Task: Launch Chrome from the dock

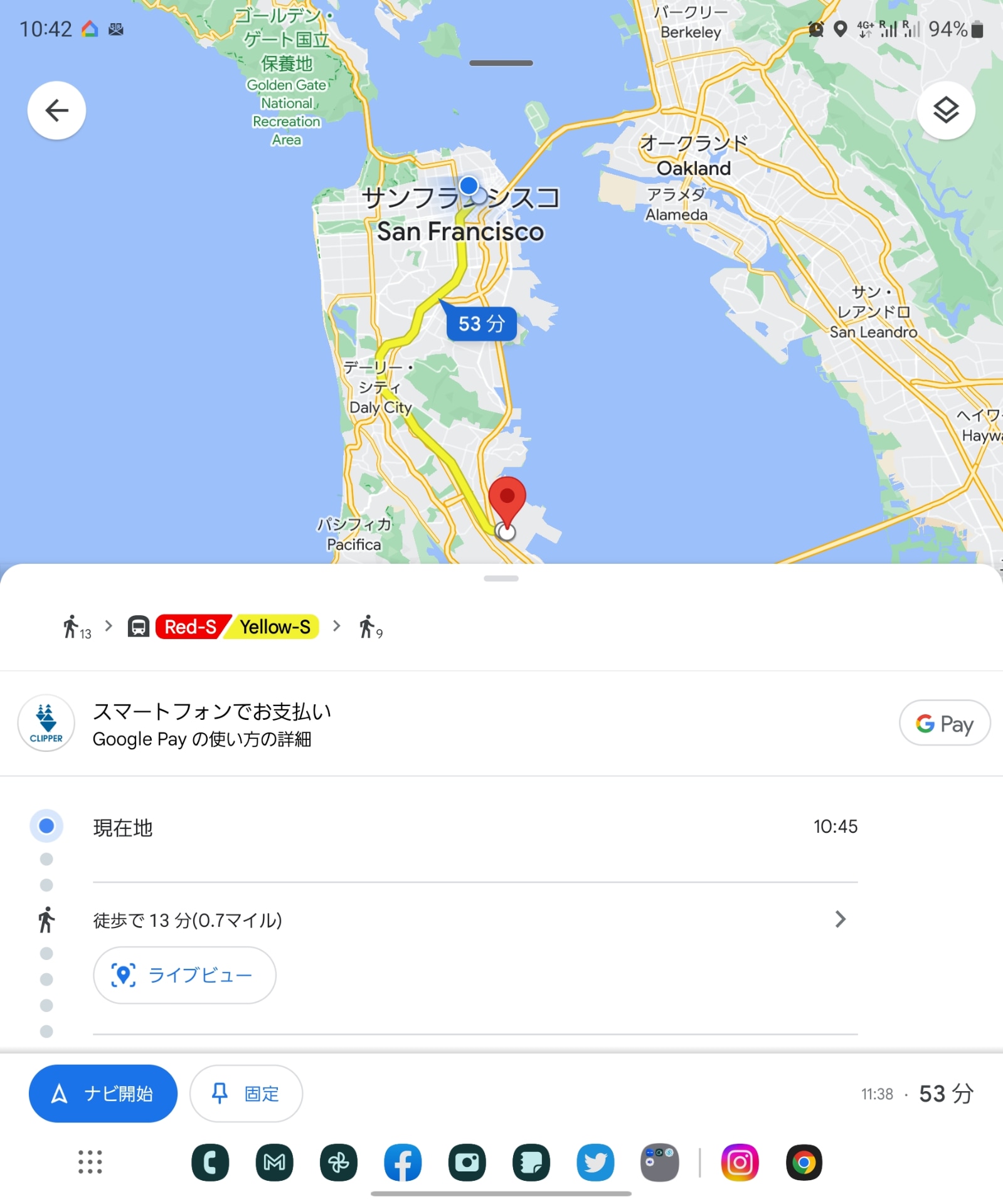Action: (805, 1161)
